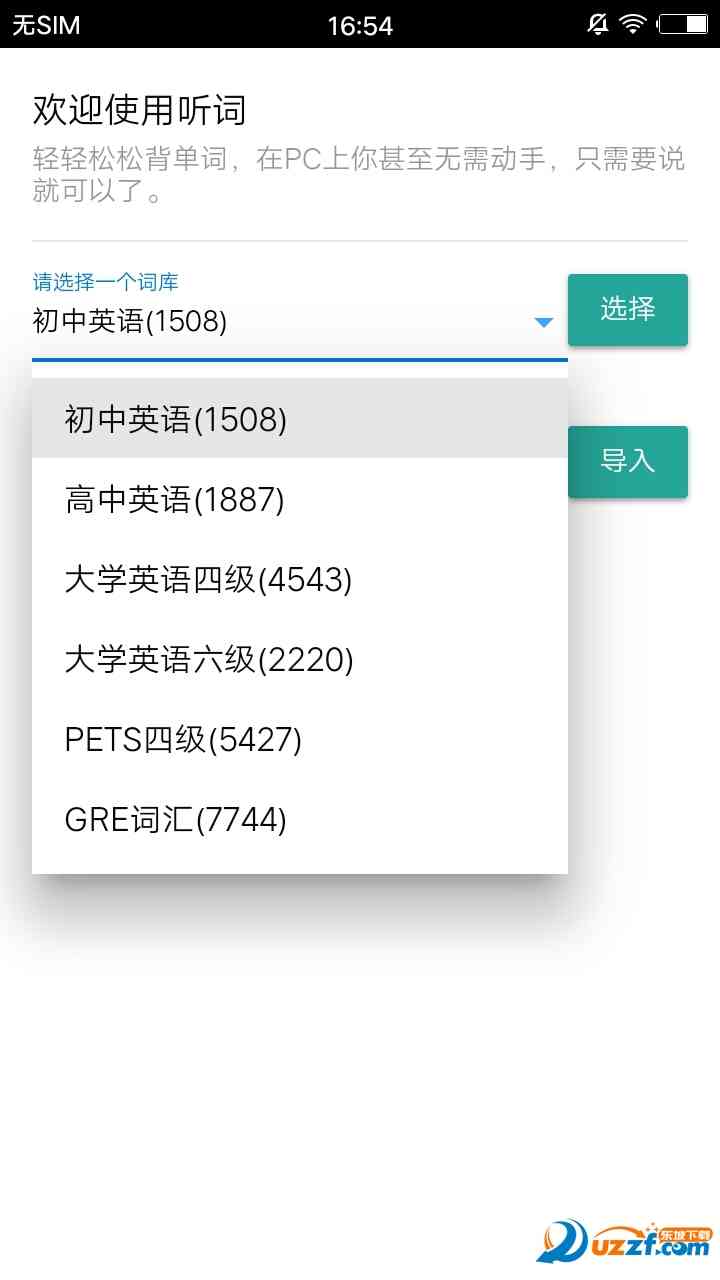Tap the 导入 import button
The image size is (720, 1280).
coord(627,461)
